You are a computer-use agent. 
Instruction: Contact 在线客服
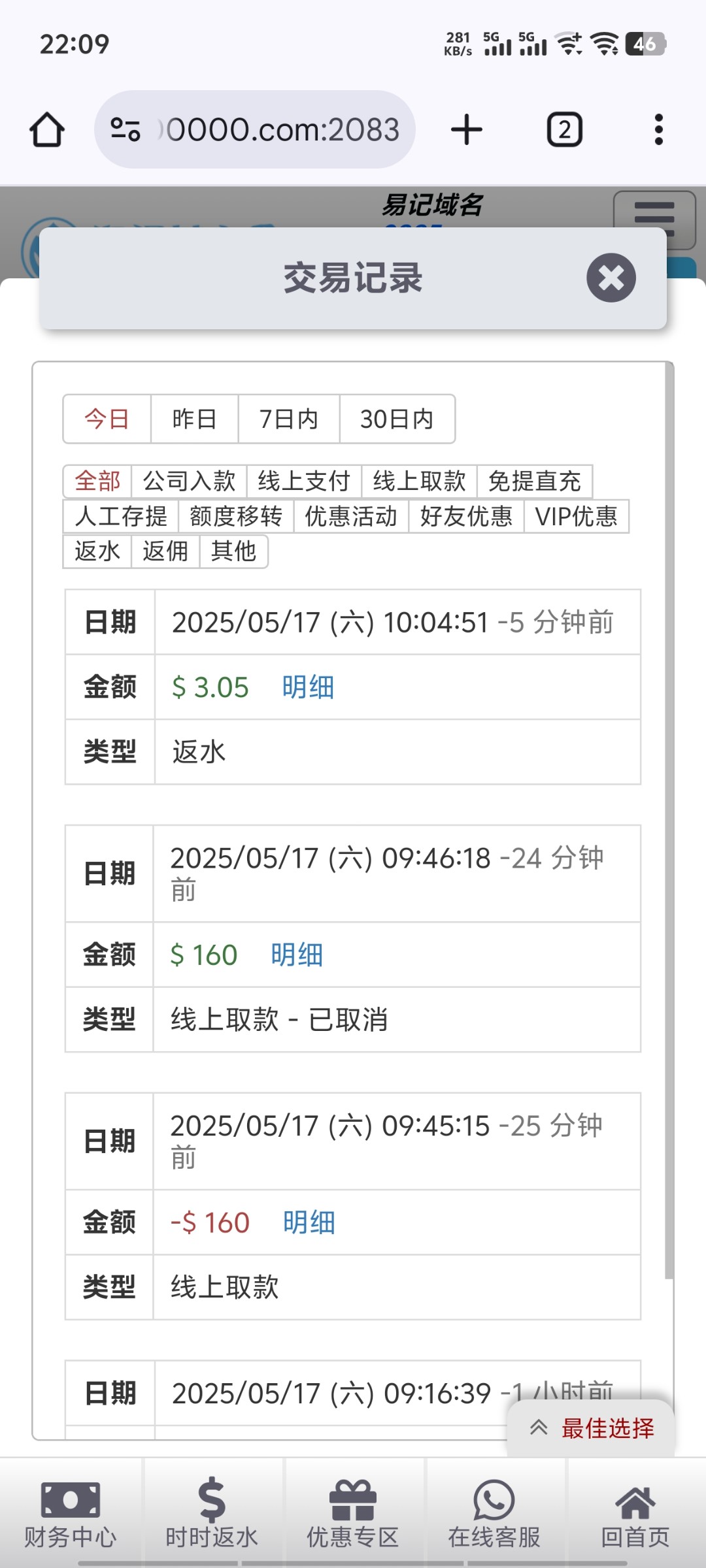494,1513
